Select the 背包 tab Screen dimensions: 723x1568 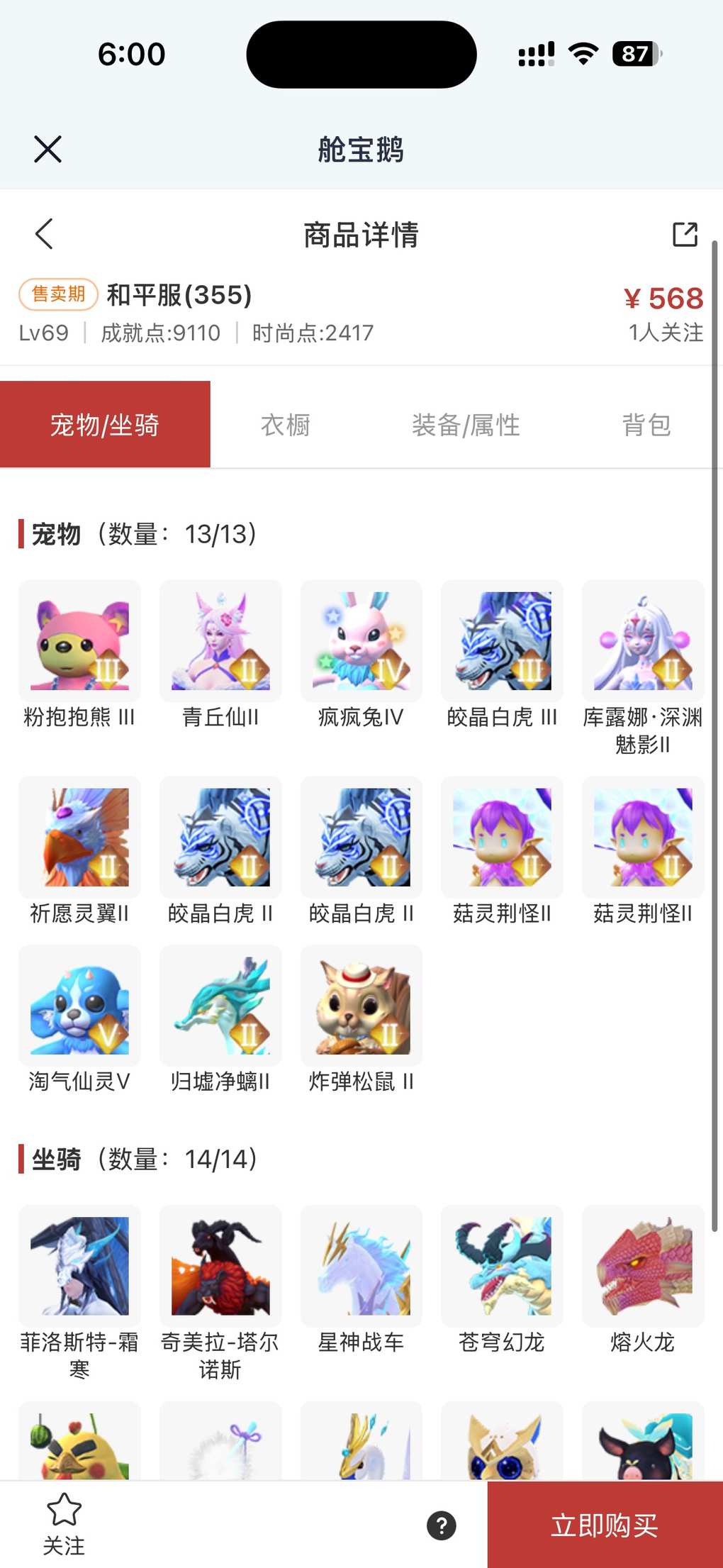click(x=646, y=425)
